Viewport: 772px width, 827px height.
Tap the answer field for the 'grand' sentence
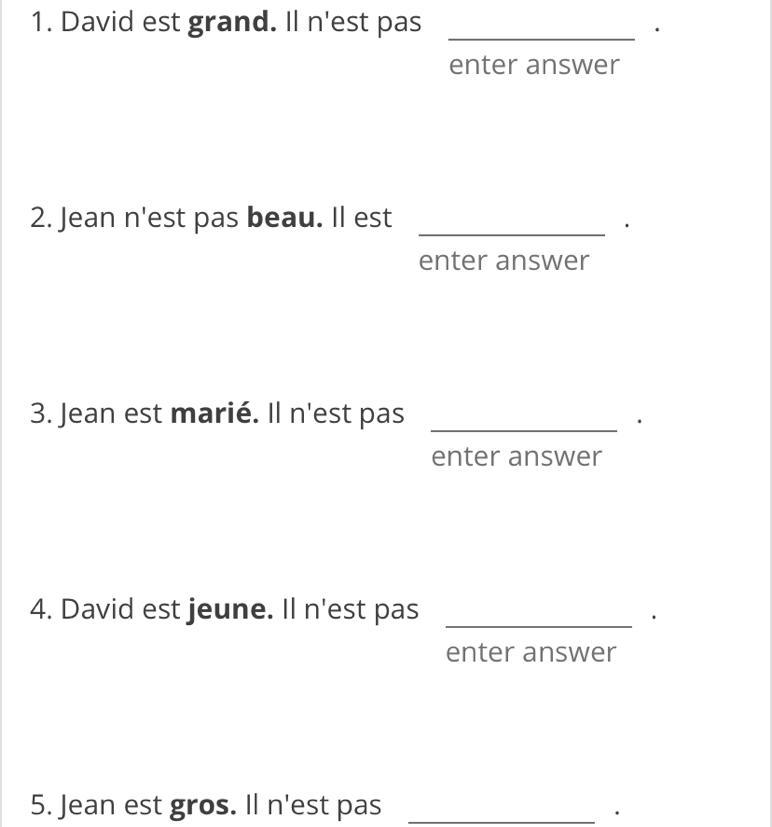[541, 26]
